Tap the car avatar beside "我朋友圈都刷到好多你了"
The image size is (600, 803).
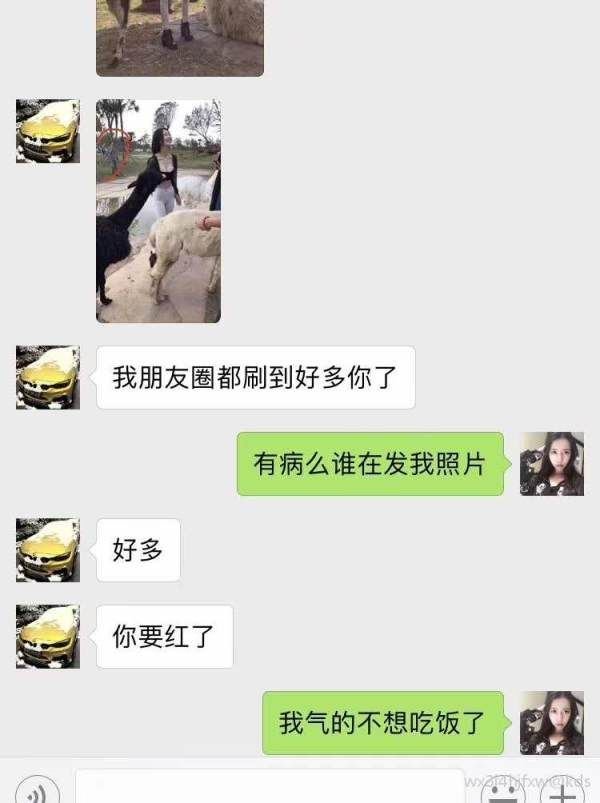click(47, 377)
